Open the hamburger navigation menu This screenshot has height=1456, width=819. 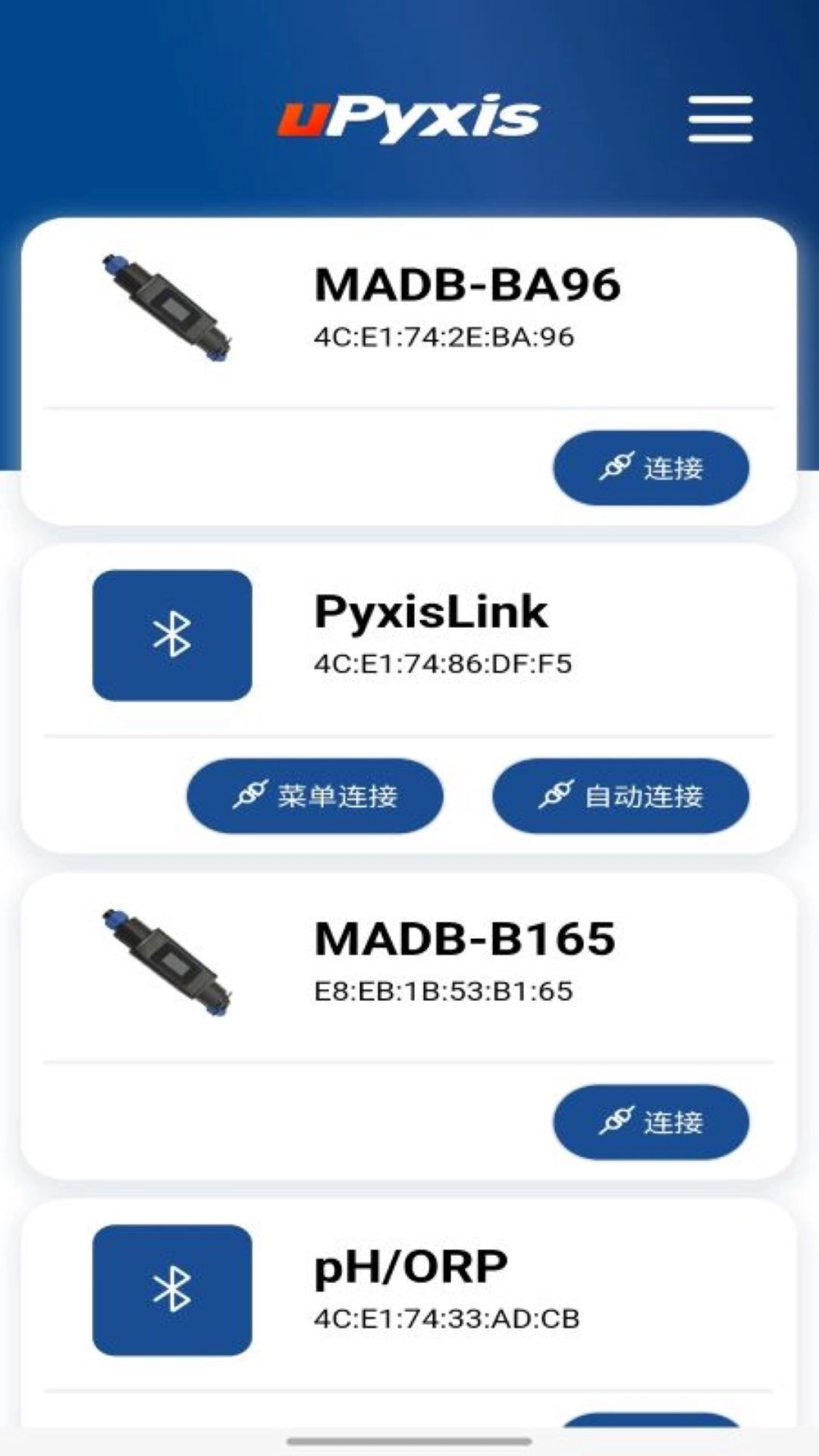click(x=720, y=118)
